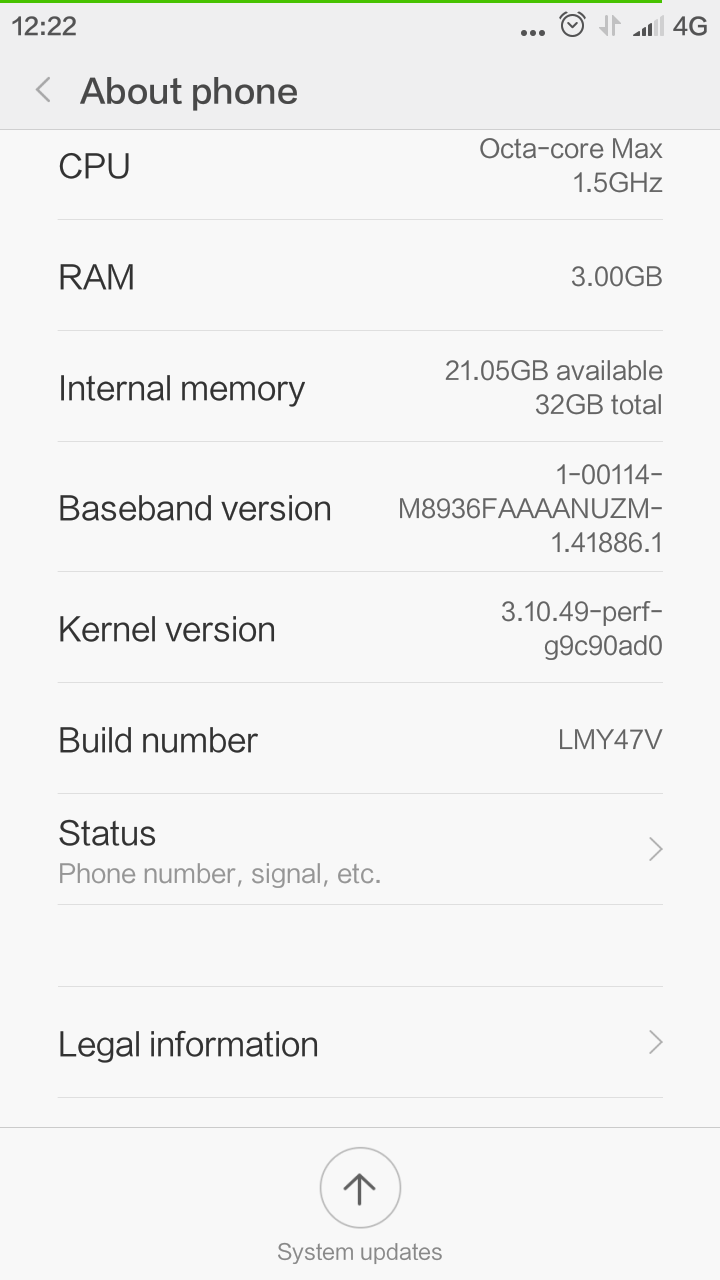The image size is (720, 1280).
Task: Tap the Build number row
Action: point(360,739)
